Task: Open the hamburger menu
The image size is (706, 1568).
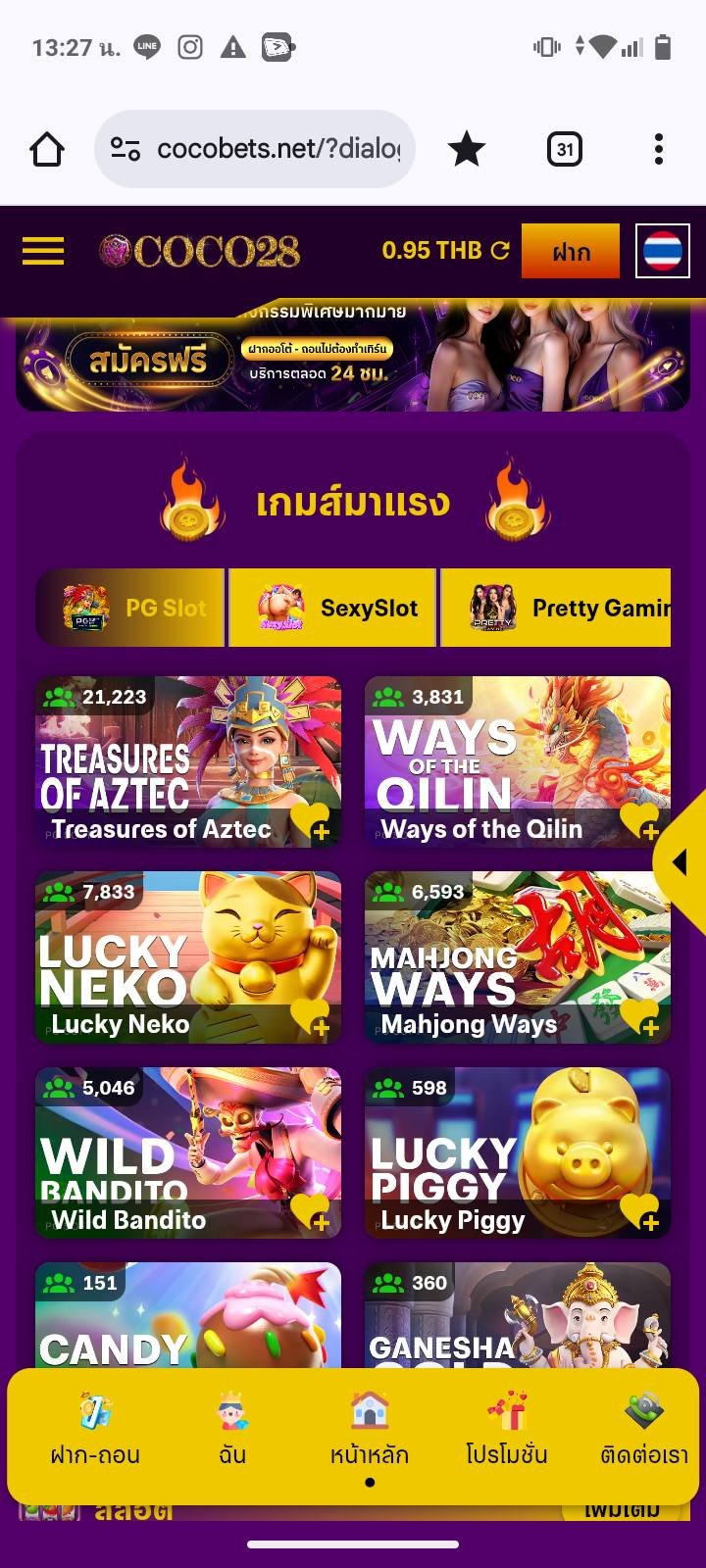Action: coord(43,252)
